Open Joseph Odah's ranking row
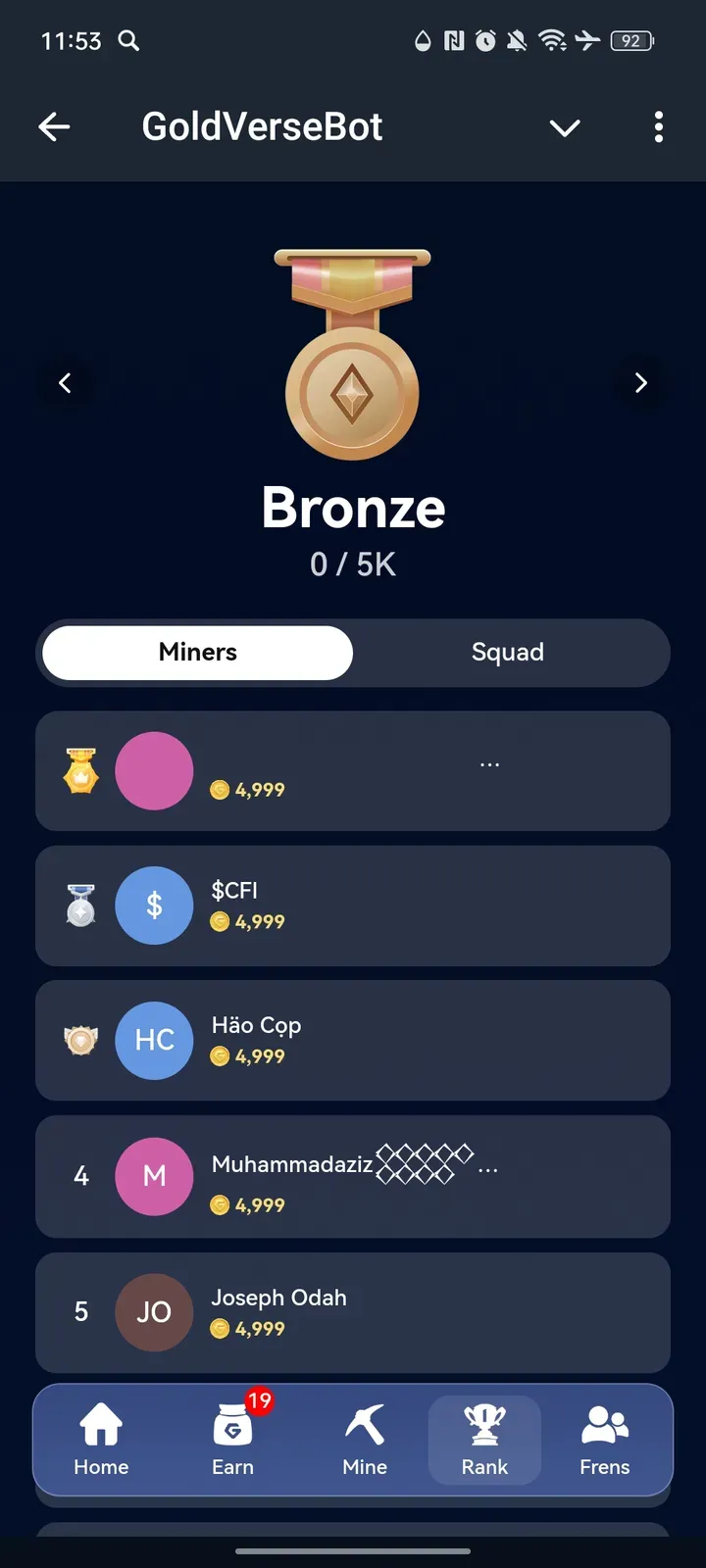 tap(353, 1311)
